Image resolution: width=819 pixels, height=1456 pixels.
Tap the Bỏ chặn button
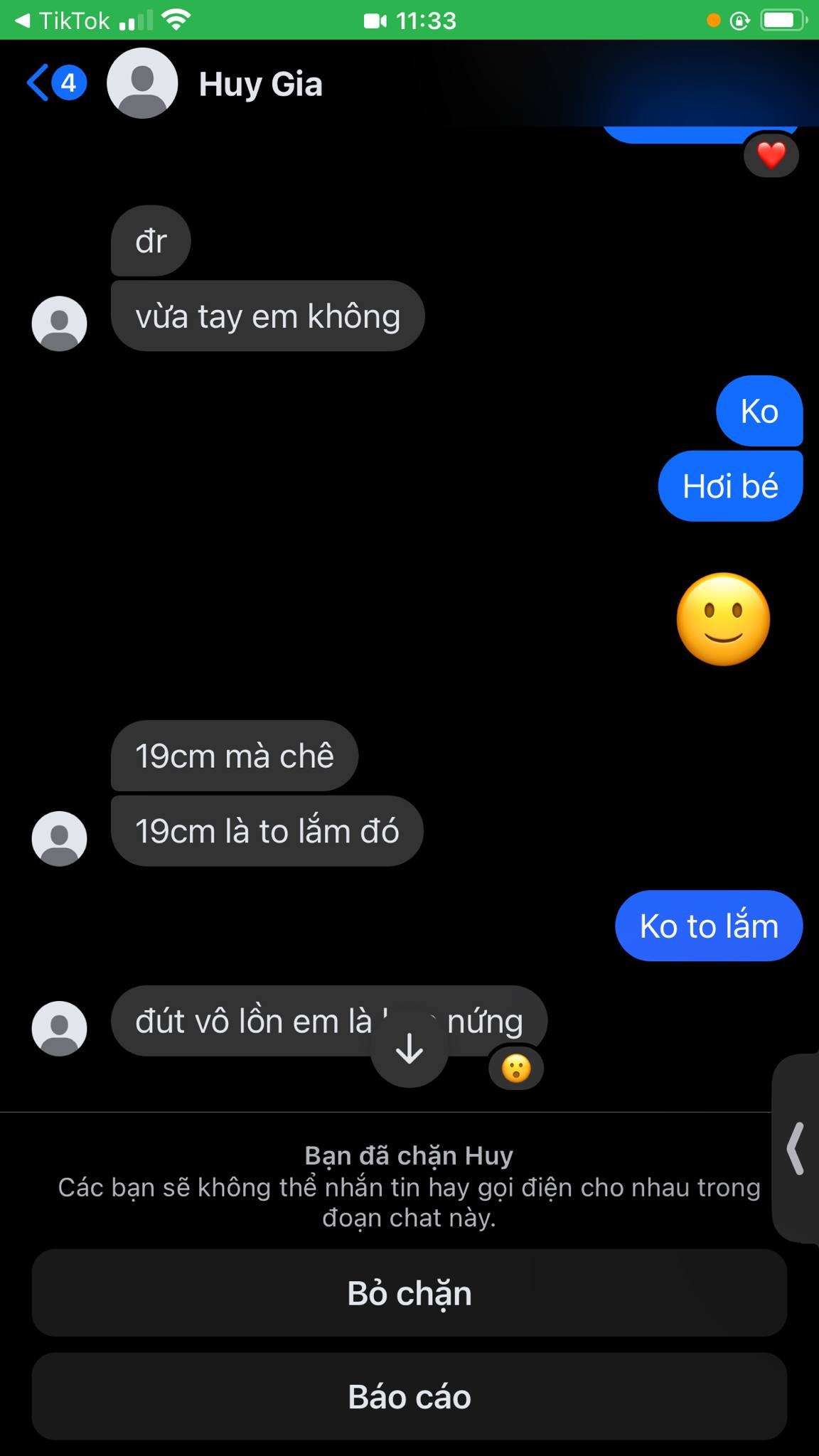[409, 1293]
